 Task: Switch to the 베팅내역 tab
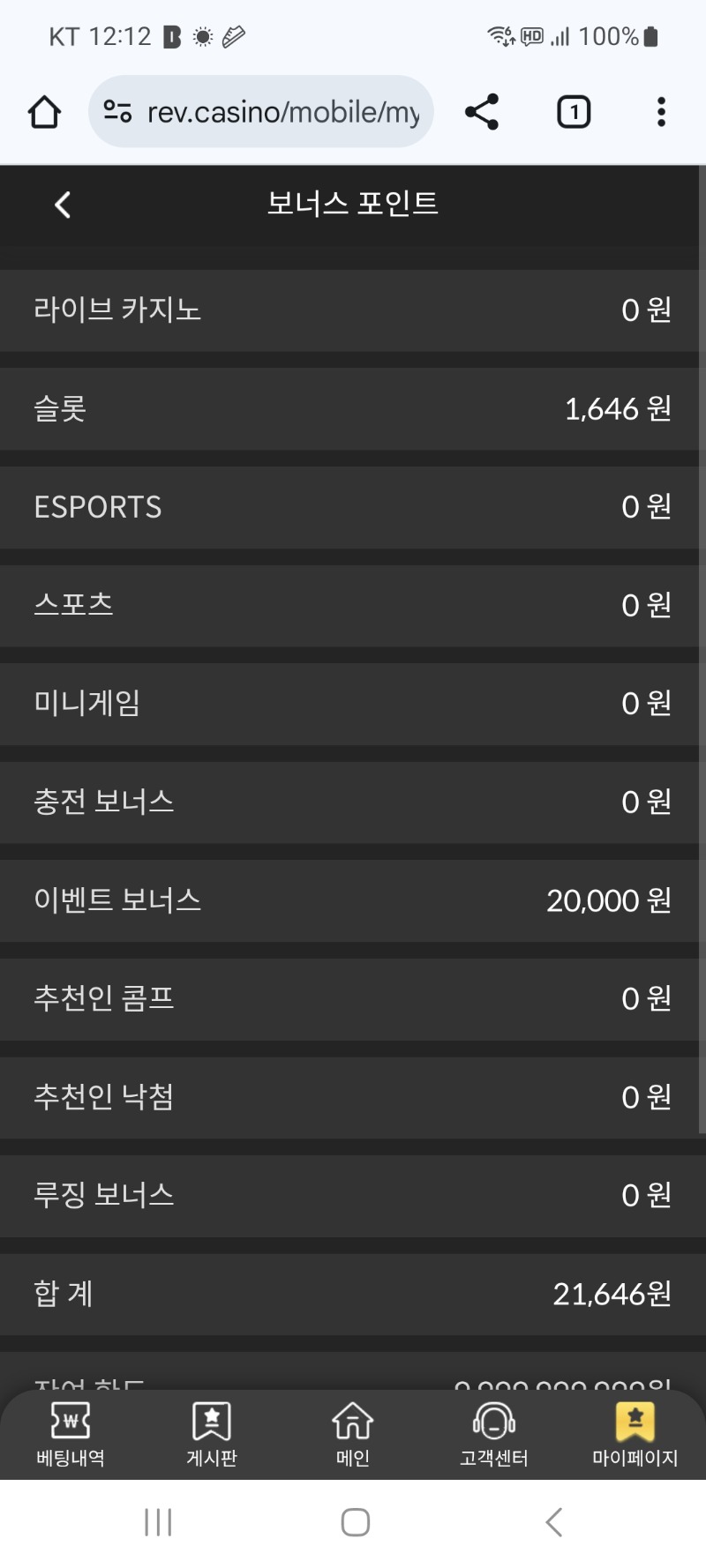click(71, 1434)
